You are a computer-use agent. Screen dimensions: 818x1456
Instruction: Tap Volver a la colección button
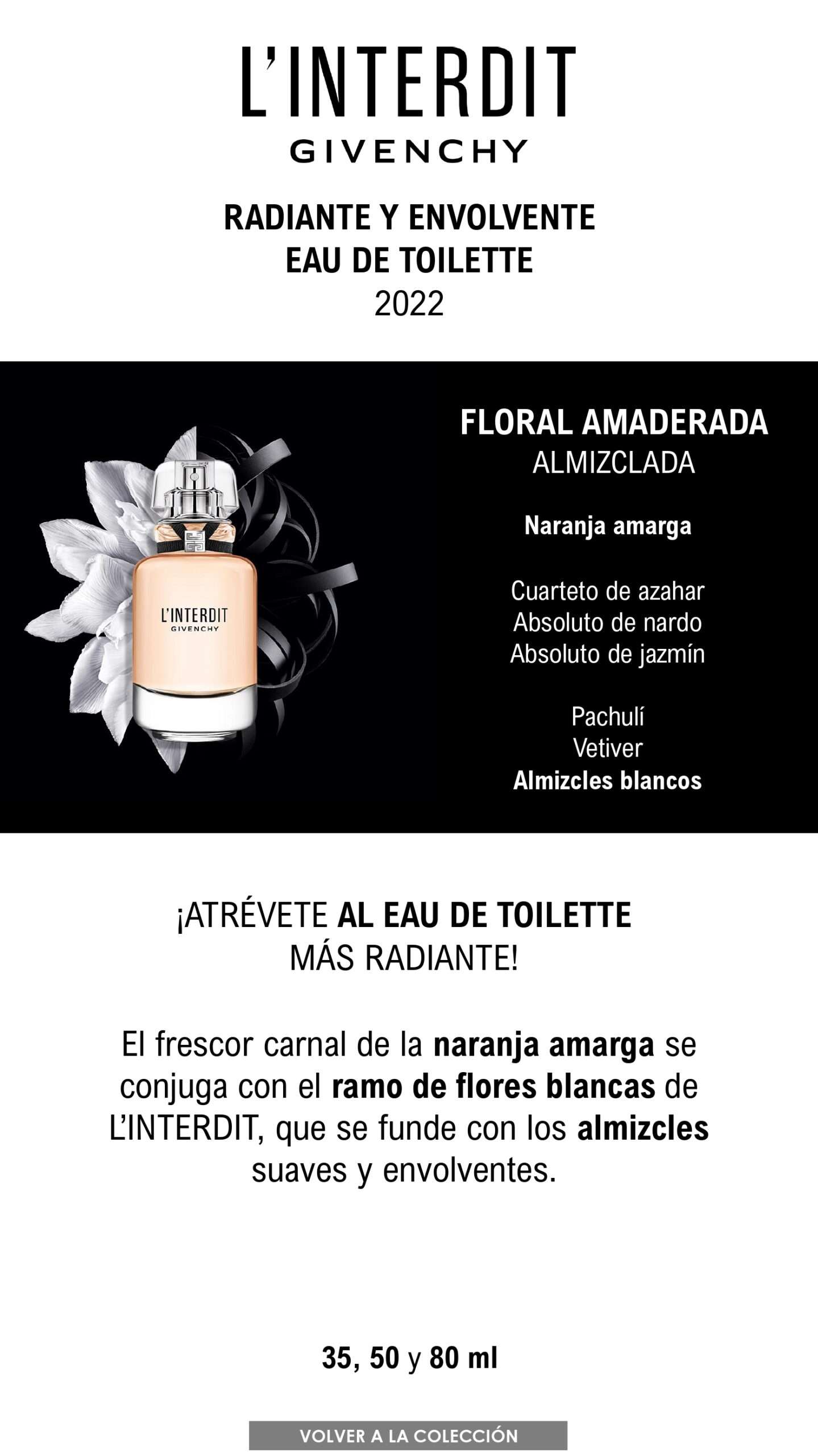point(408,1435)
